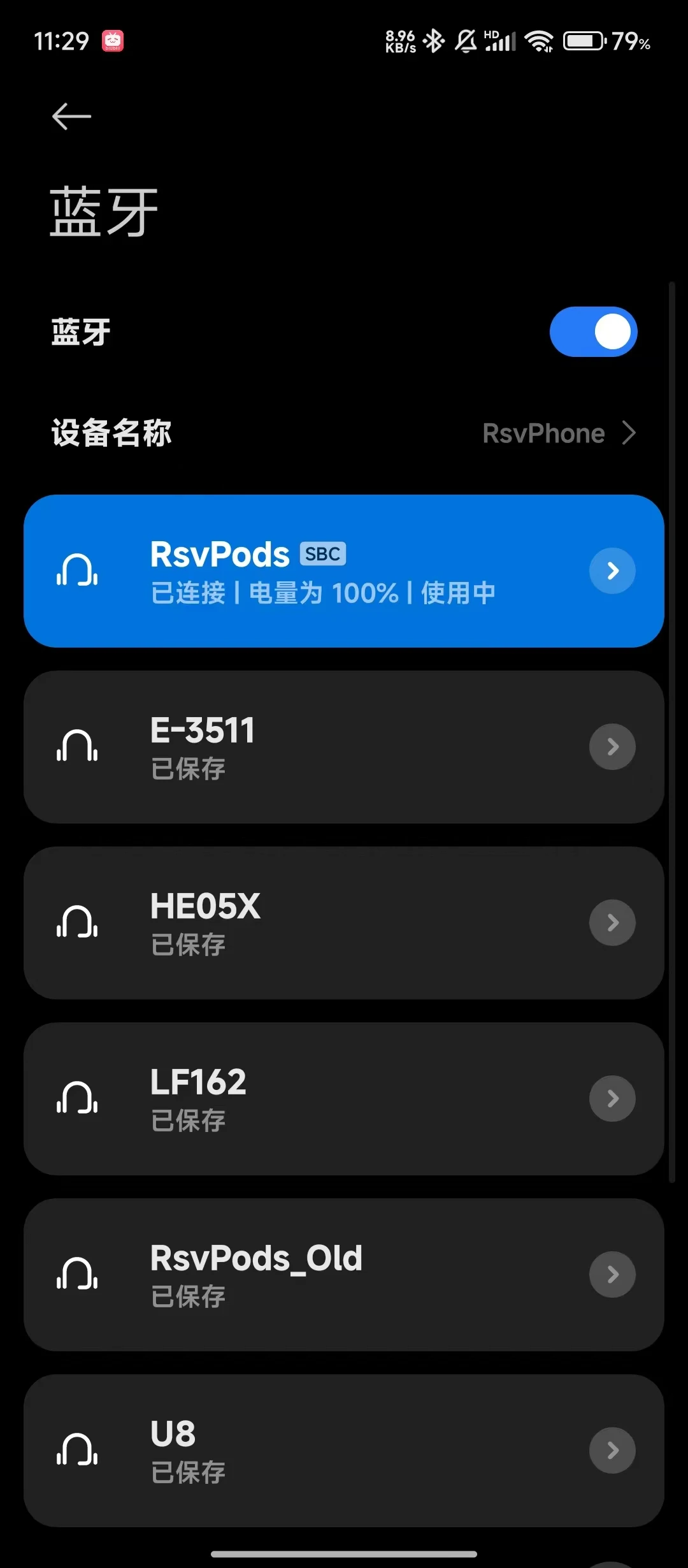Viewport: 688px width, 1568px height.
Task: Open details arrow for E-3511
Action: tap(612, 746)
